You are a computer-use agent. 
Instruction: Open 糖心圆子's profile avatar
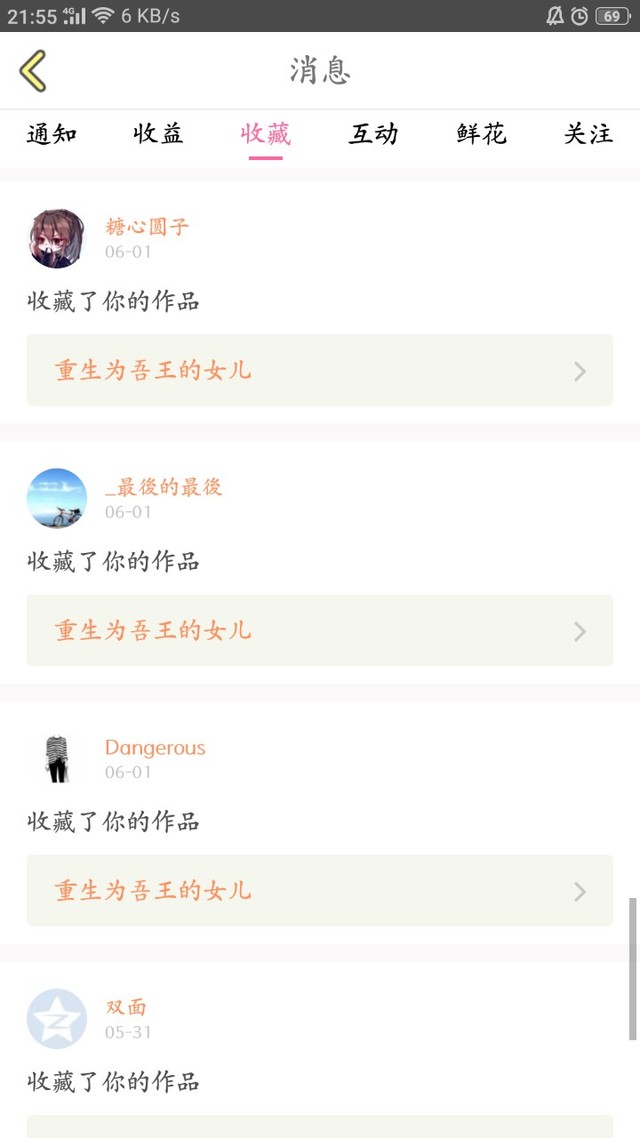(x=57, y=238)
